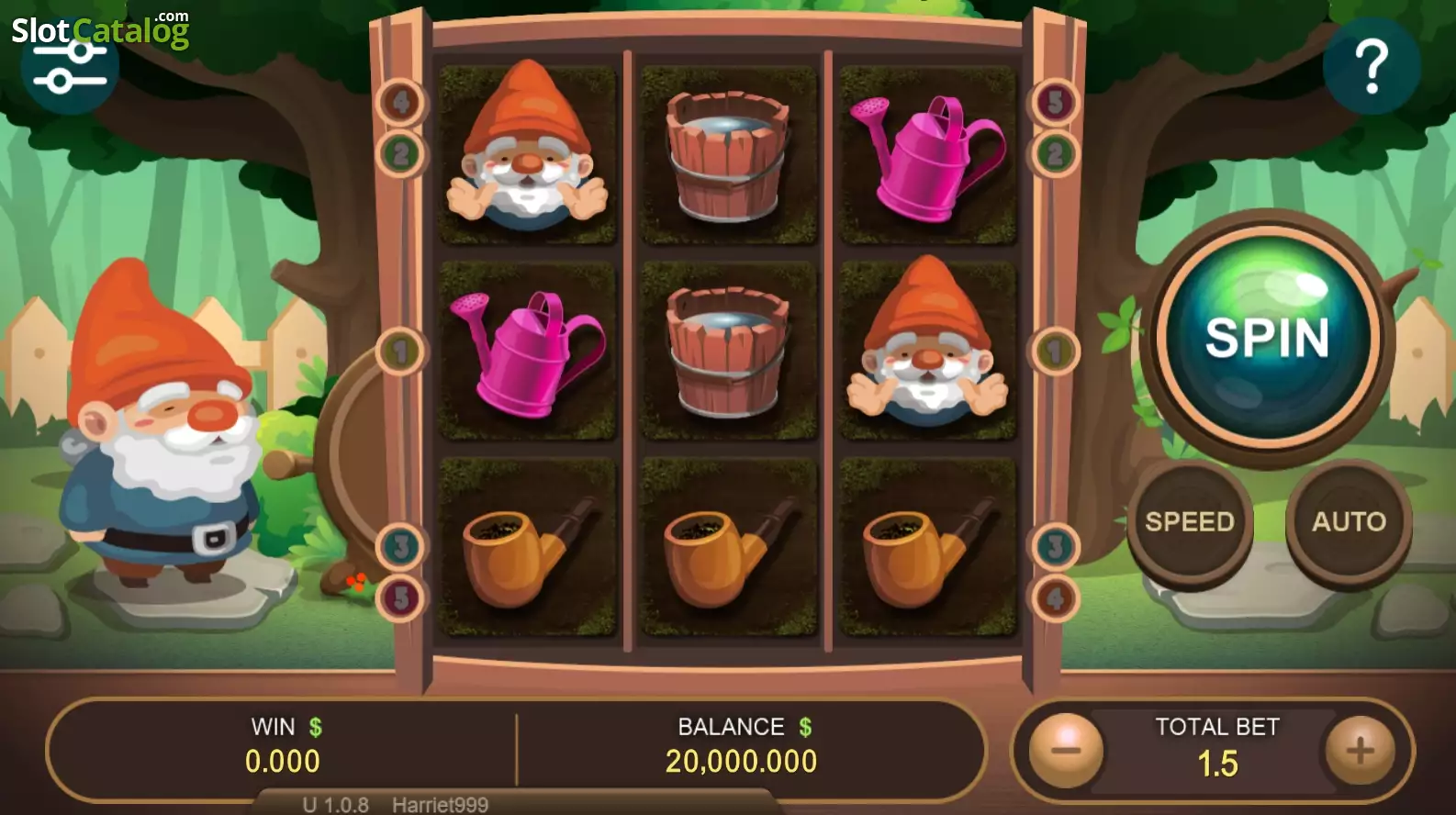Increase total bet with plus

coord(1360,751)
